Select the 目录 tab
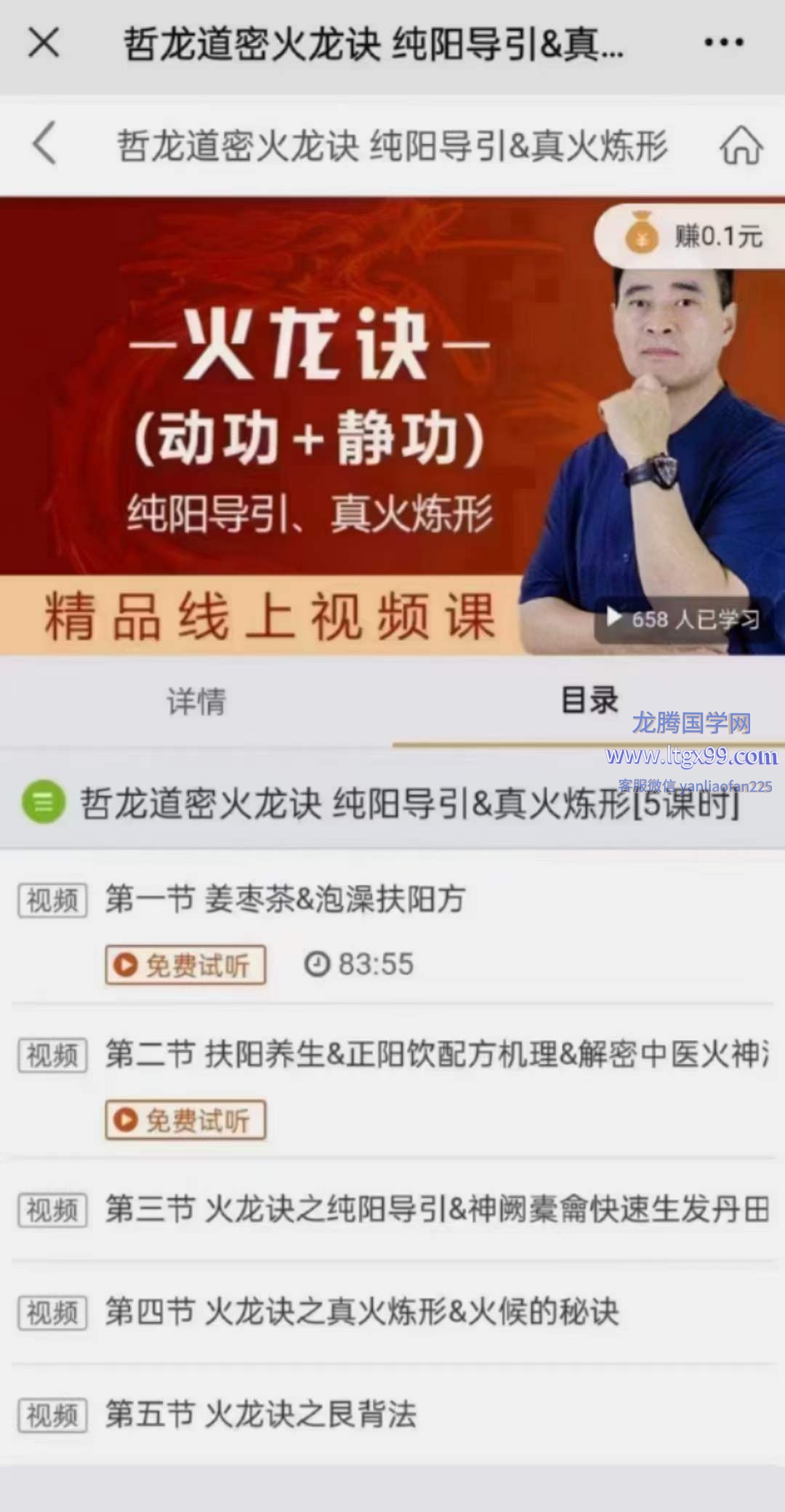The width and height of the screenshot is (785, 1512). coord(589,702)
